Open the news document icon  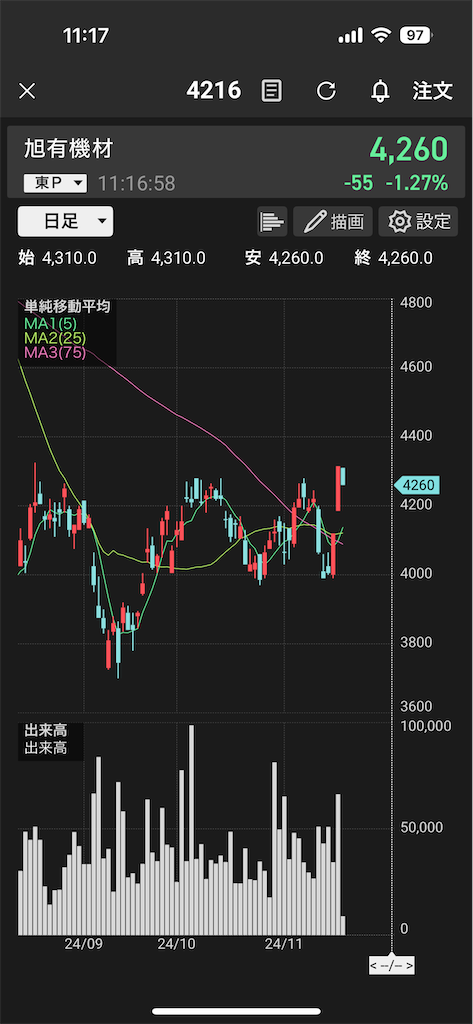[272, 91]
